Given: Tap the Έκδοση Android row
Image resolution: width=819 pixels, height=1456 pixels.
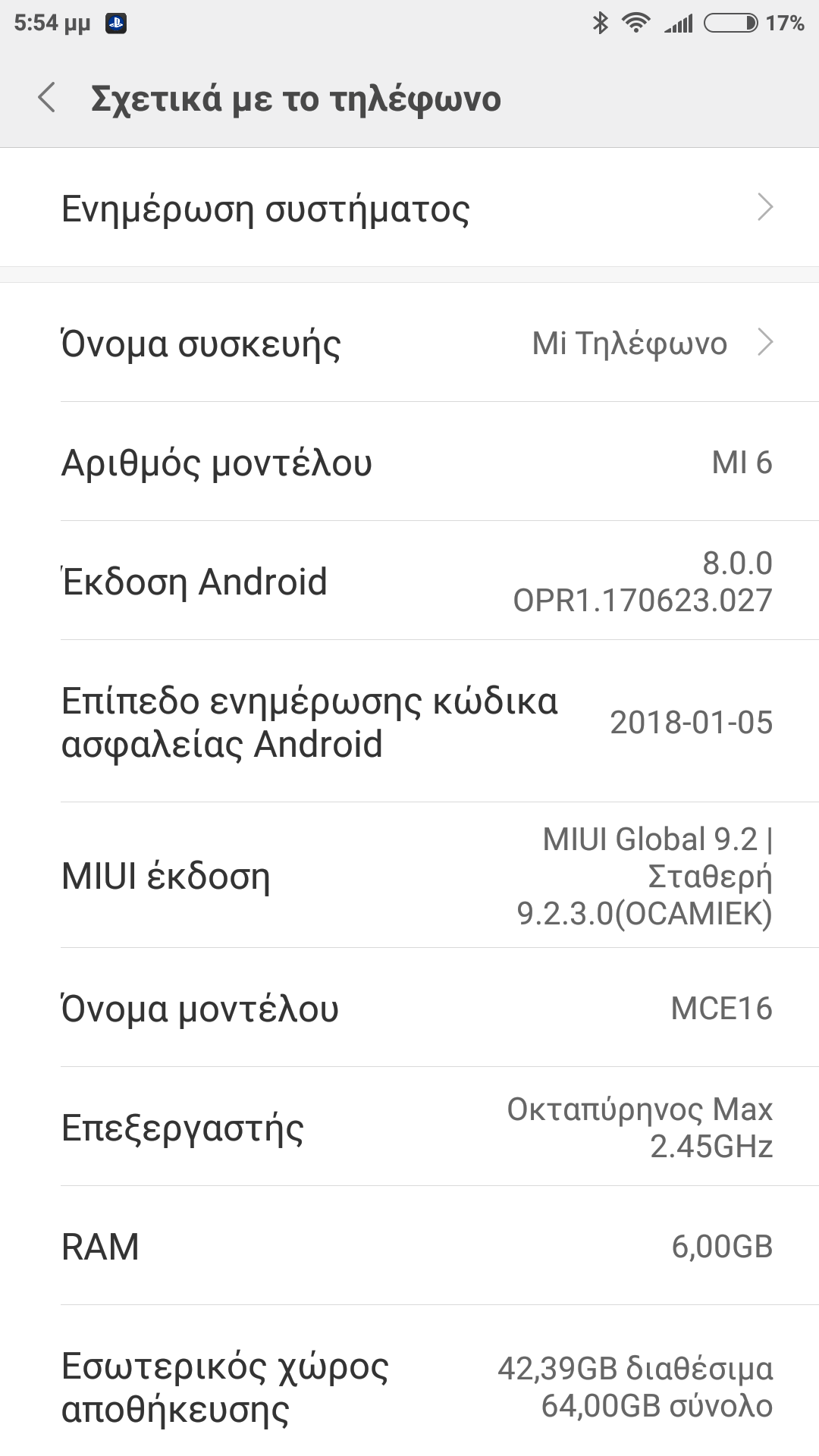Looking at the screenshot, I should (x=409, y=581).
